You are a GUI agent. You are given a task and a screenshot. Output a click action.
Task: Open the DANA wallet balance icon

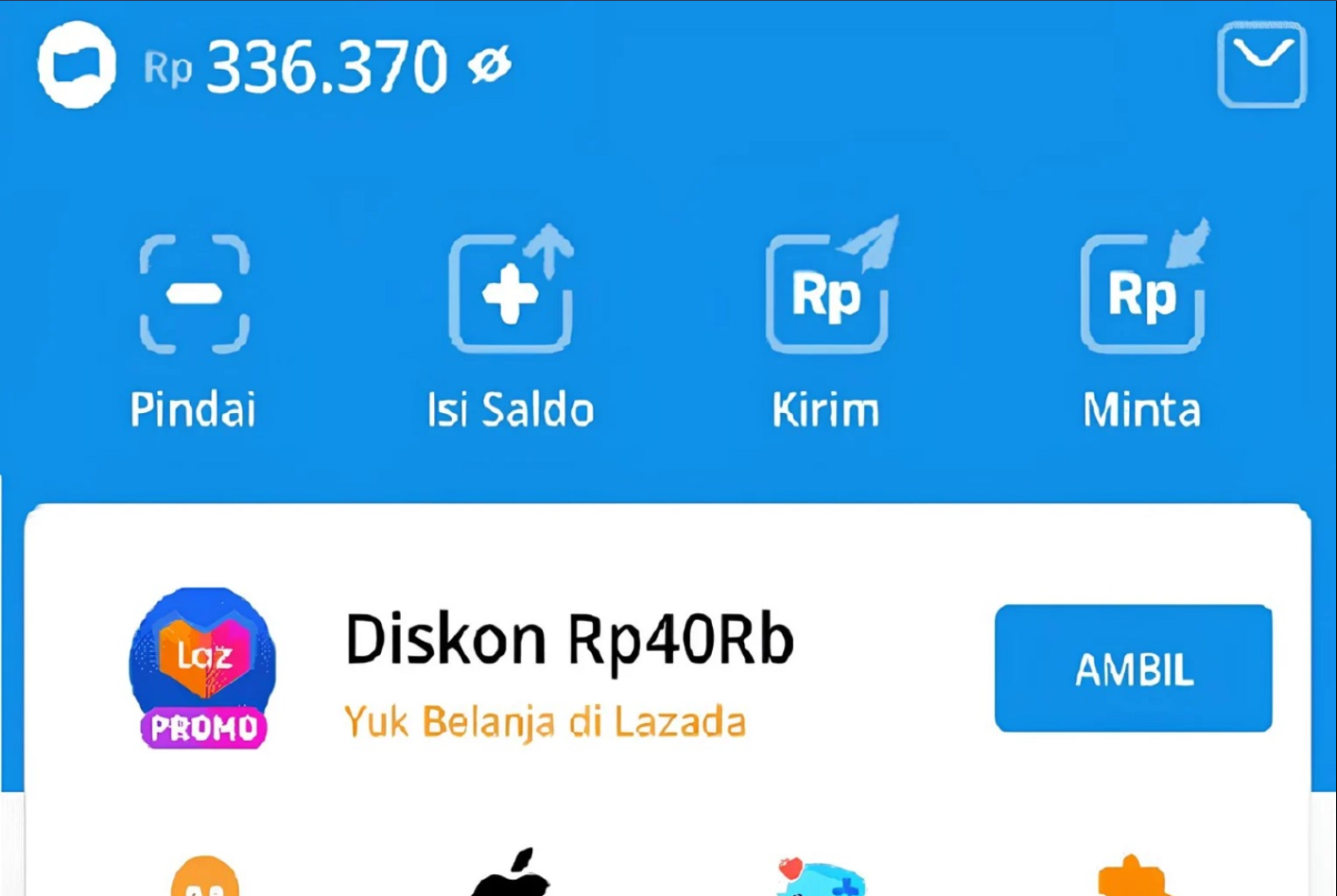coord(77,64)
